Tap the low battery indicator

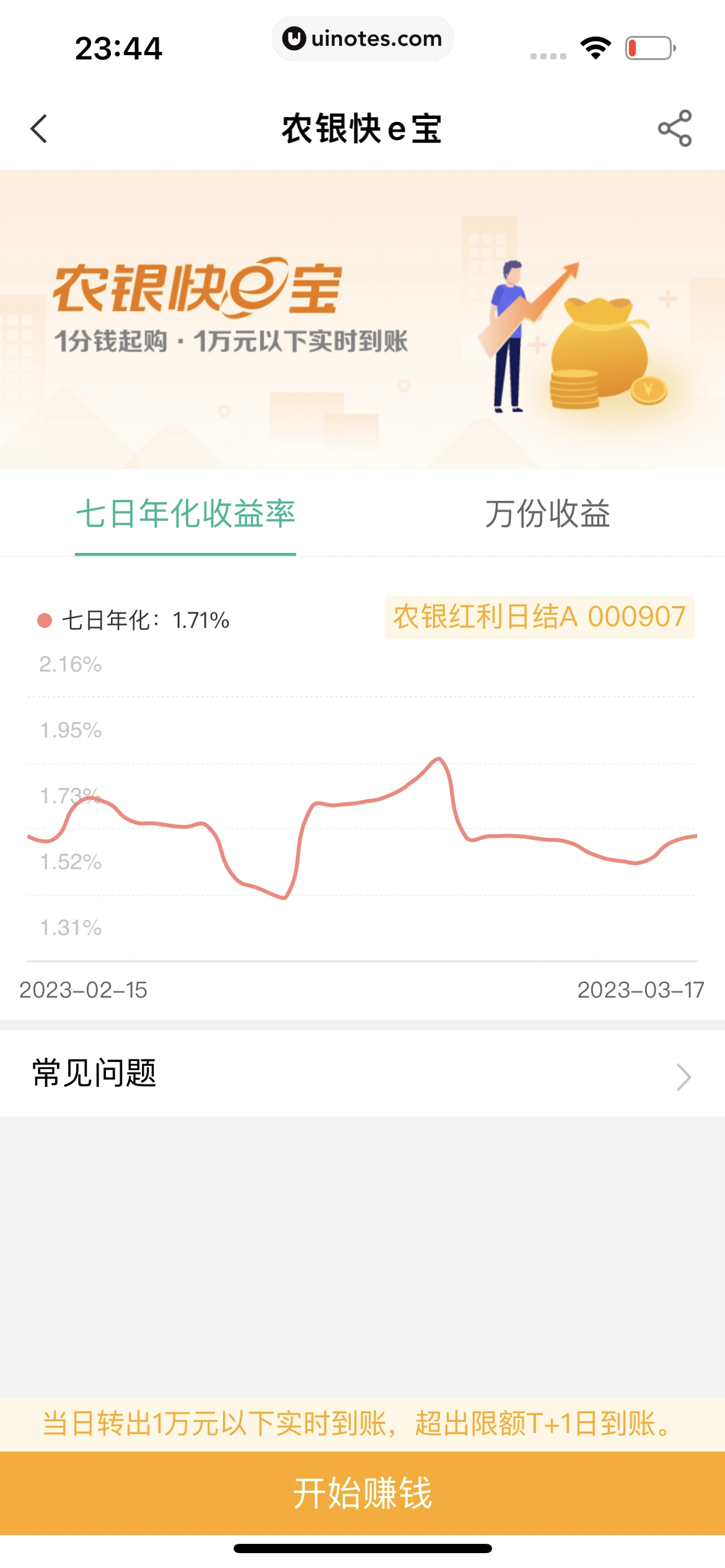(648, 46)
